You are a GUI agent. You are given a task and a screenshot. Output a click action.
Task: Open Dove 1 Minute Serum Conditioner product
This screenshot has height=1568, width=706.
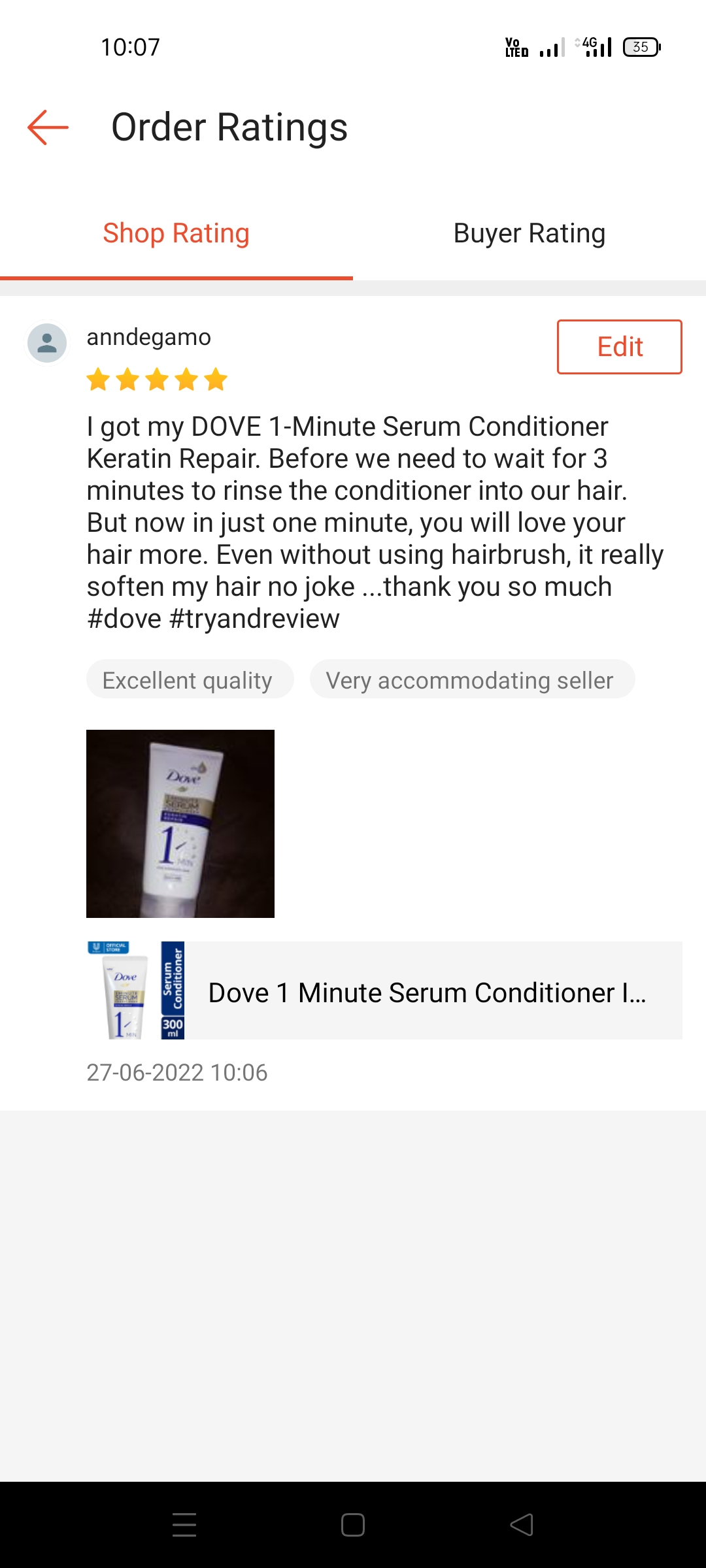click(384, 990)
